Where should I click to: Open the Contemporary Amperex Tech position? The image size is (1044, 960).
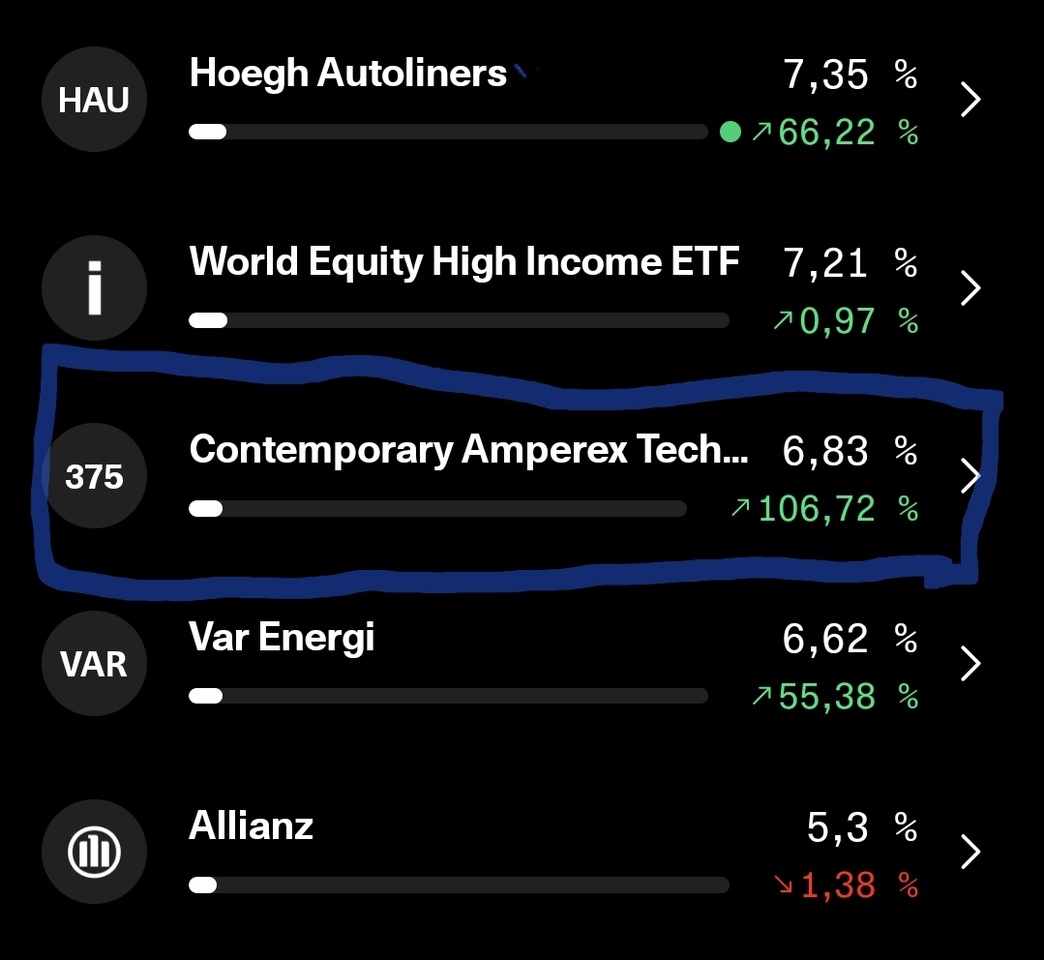(467, 451)
